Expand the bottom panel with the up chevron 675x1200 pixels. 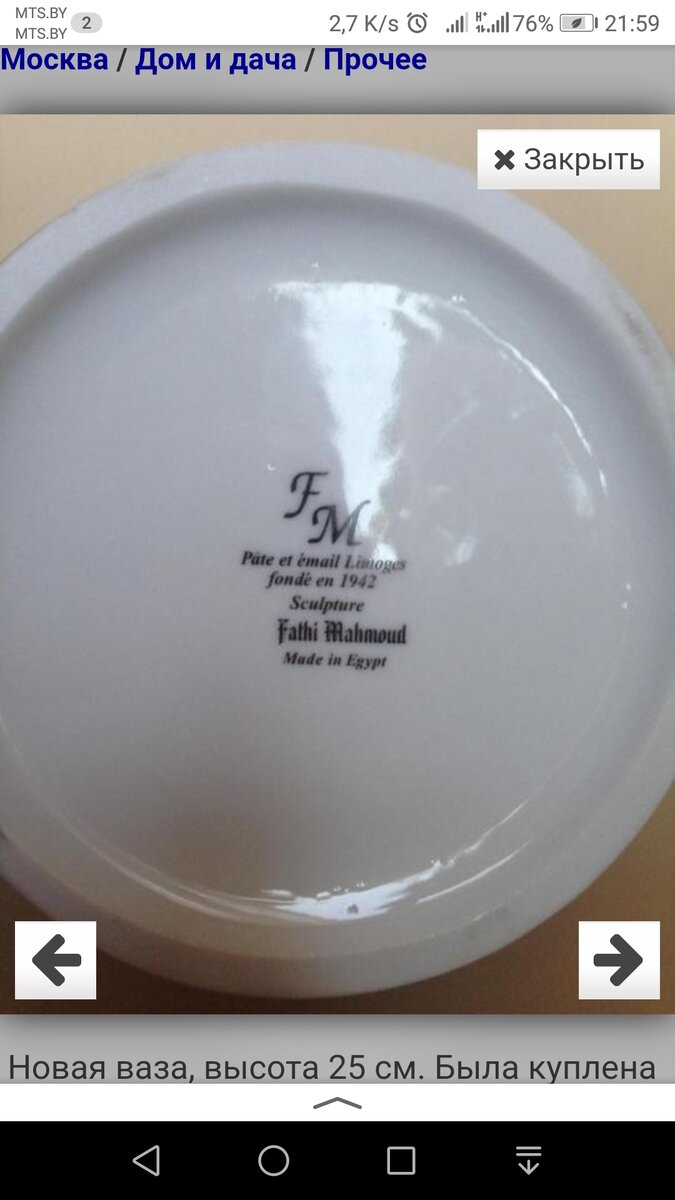(337, 1103)
